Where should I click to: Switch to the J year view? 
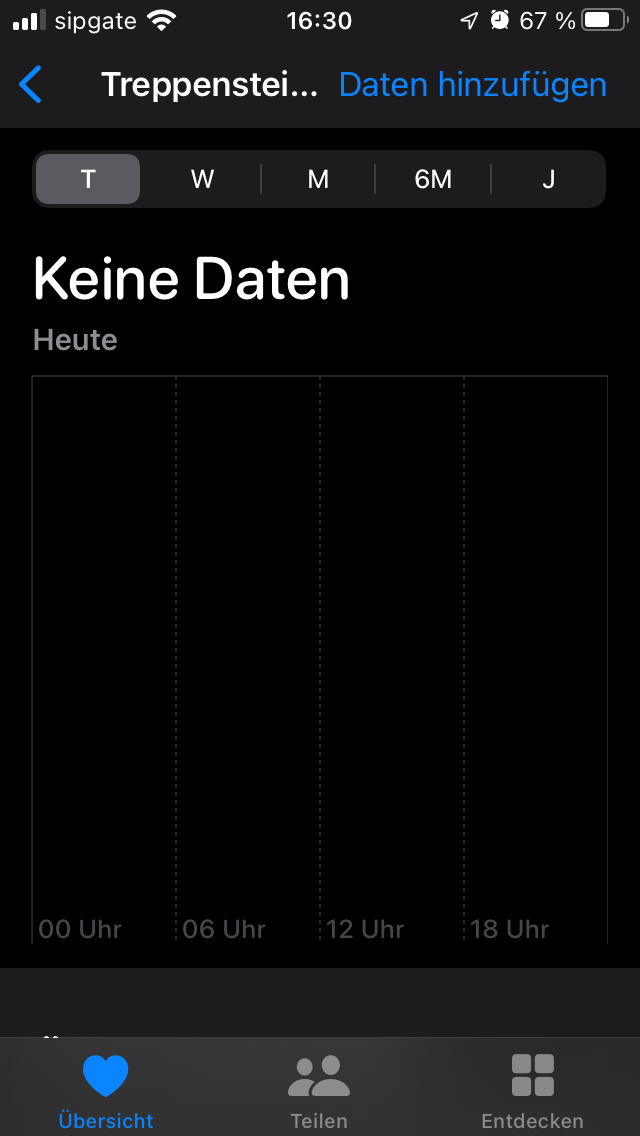tap(548, 179)
